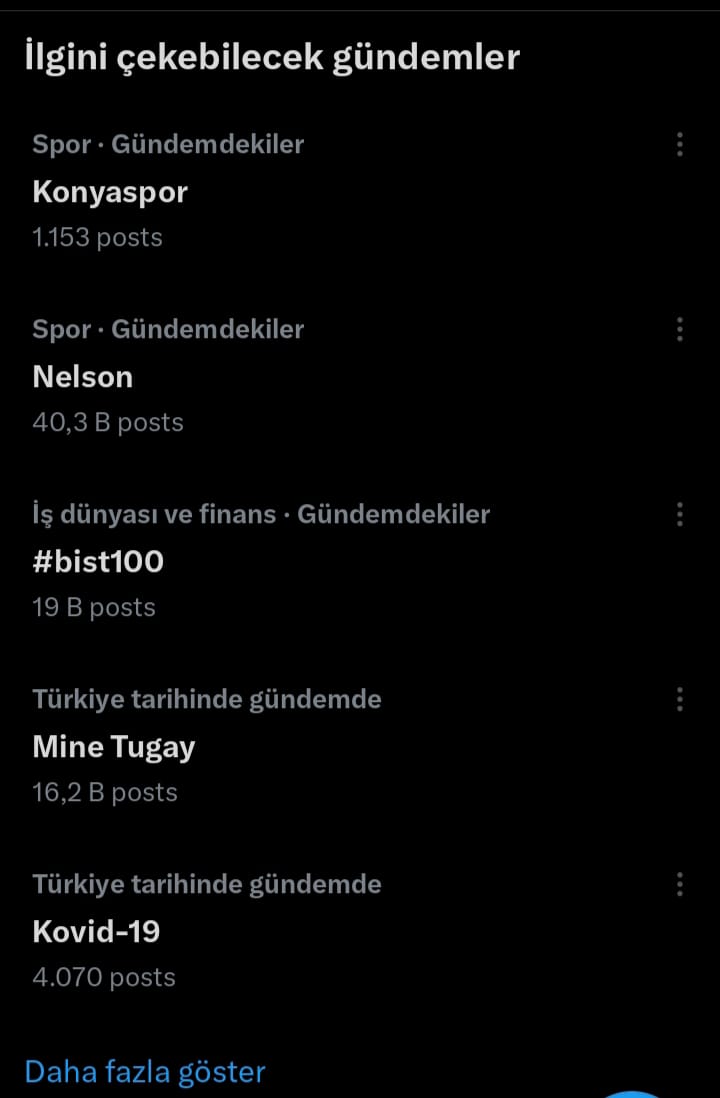Image resolution: width=720 pixels, height=1098 pixels.
Task: Open options menu for Mine Tugay trend
Action: 679,699
